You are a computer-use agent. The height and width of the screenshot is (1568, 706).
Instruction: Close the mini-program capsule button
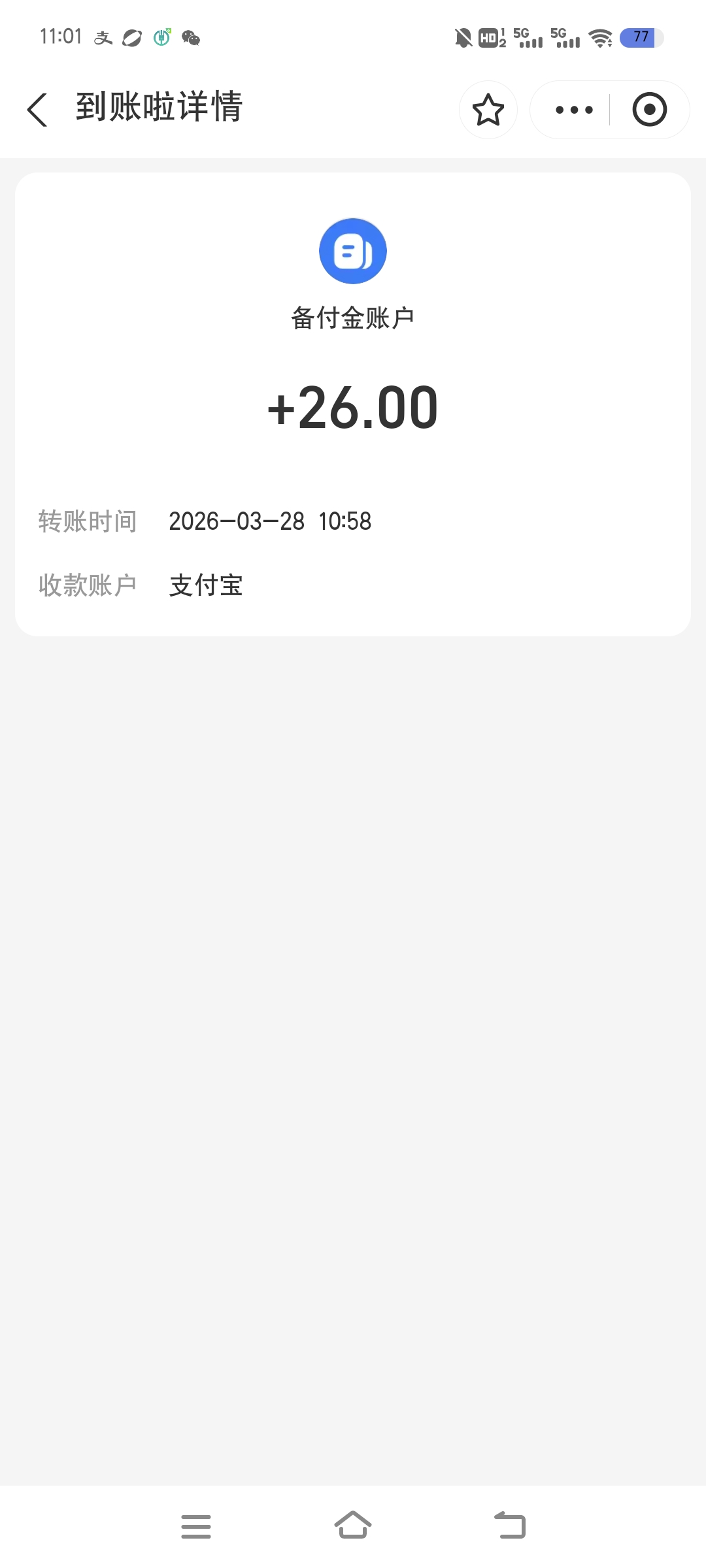point(648,110)
